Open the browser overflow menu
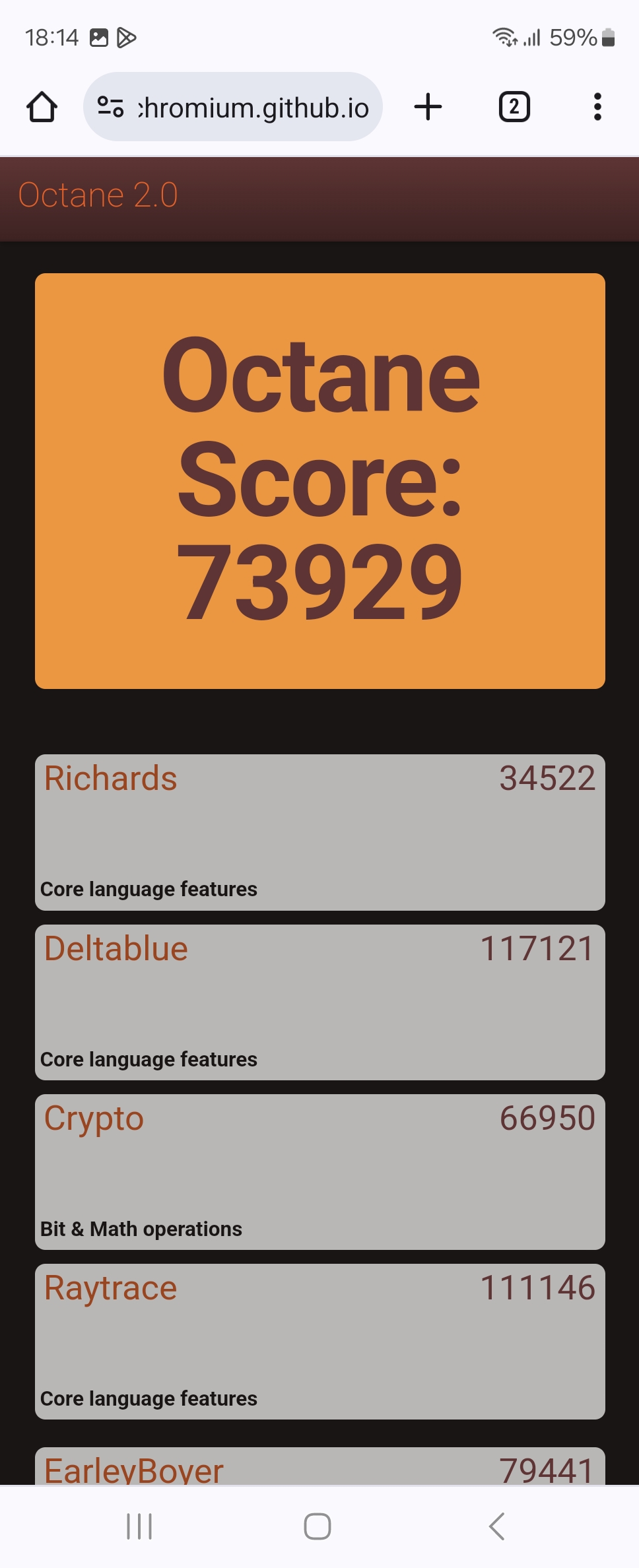The height and width of the screenshot is (1568, 639). point(597,107)
